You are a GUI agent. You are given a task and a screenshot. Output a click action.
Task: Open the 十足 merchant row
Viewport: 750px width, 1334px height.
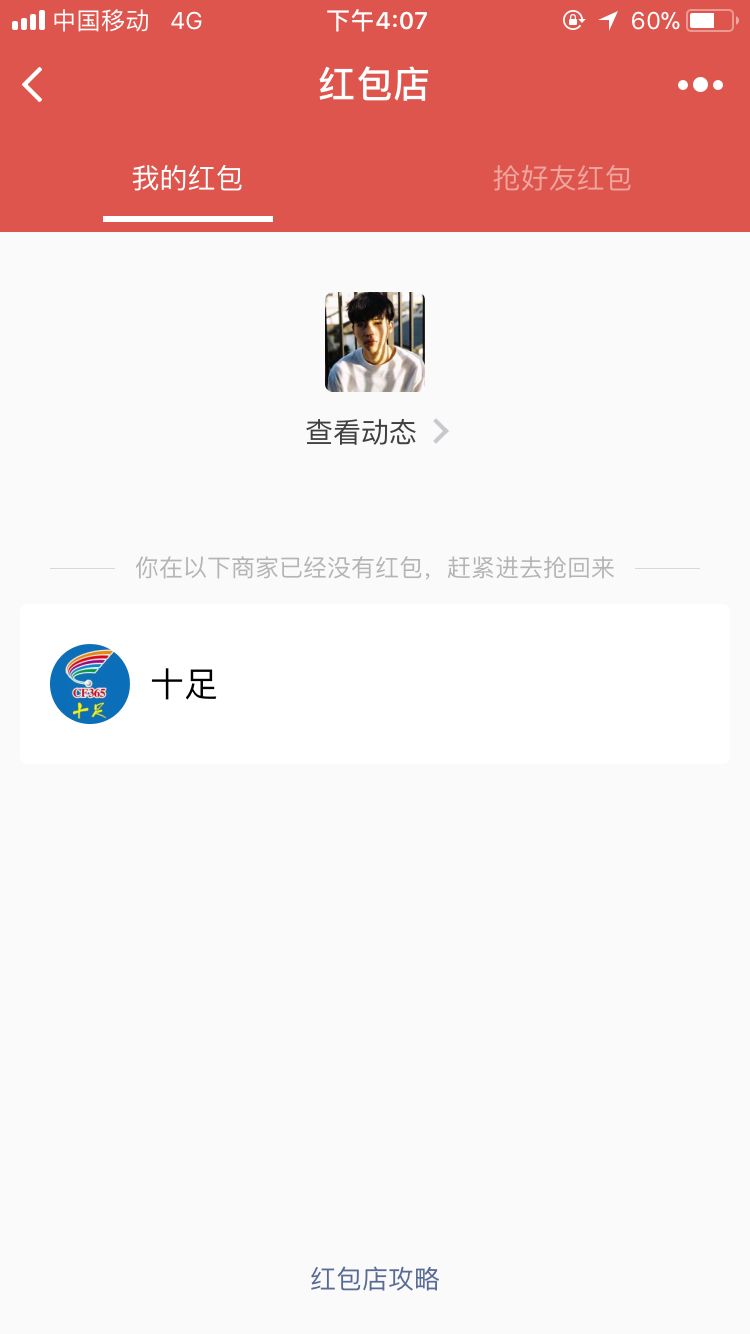(x=374, y=684)
